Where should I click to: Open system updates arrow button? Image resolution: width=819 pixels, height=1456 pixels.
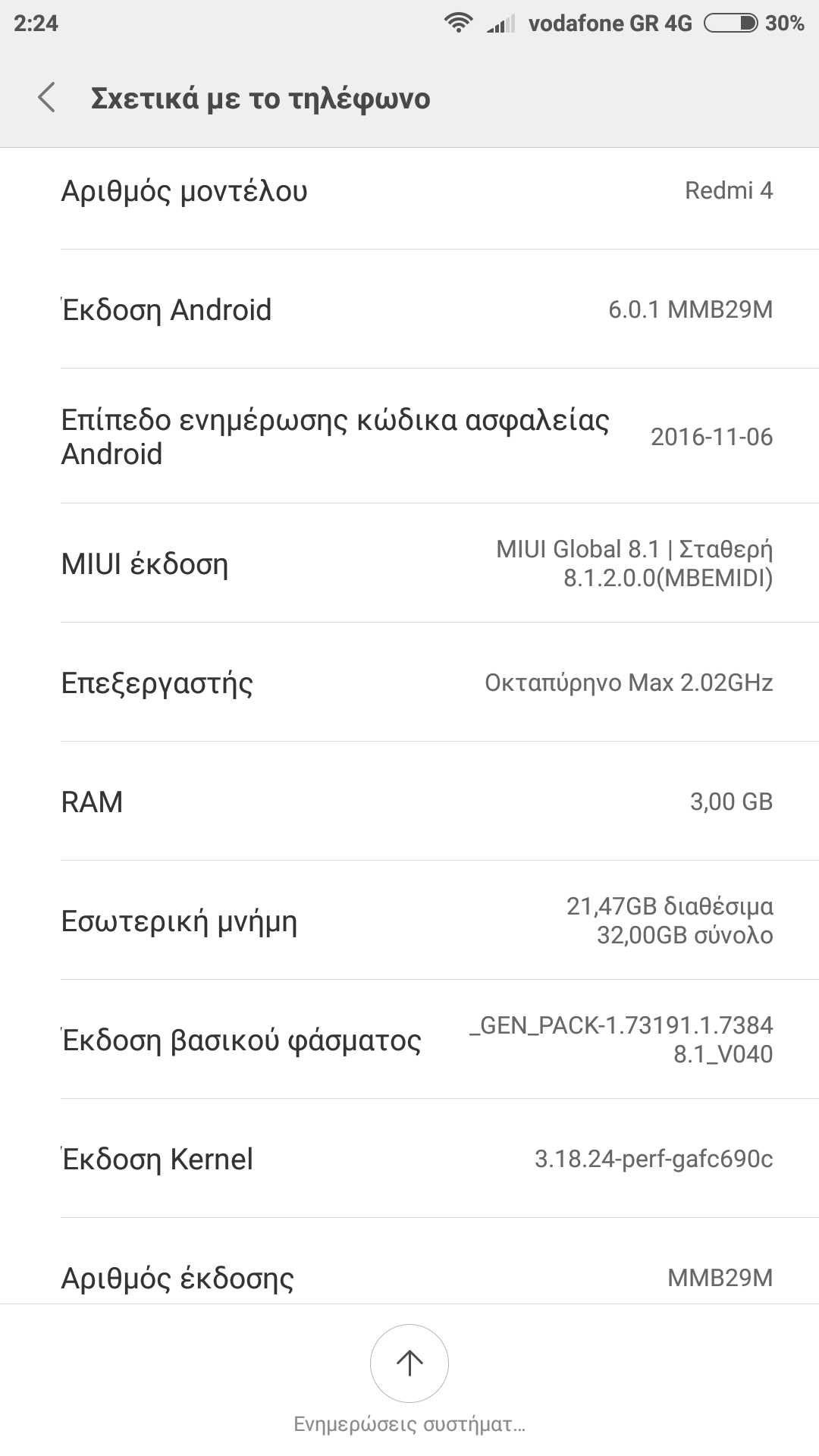tap(409, 1363)
